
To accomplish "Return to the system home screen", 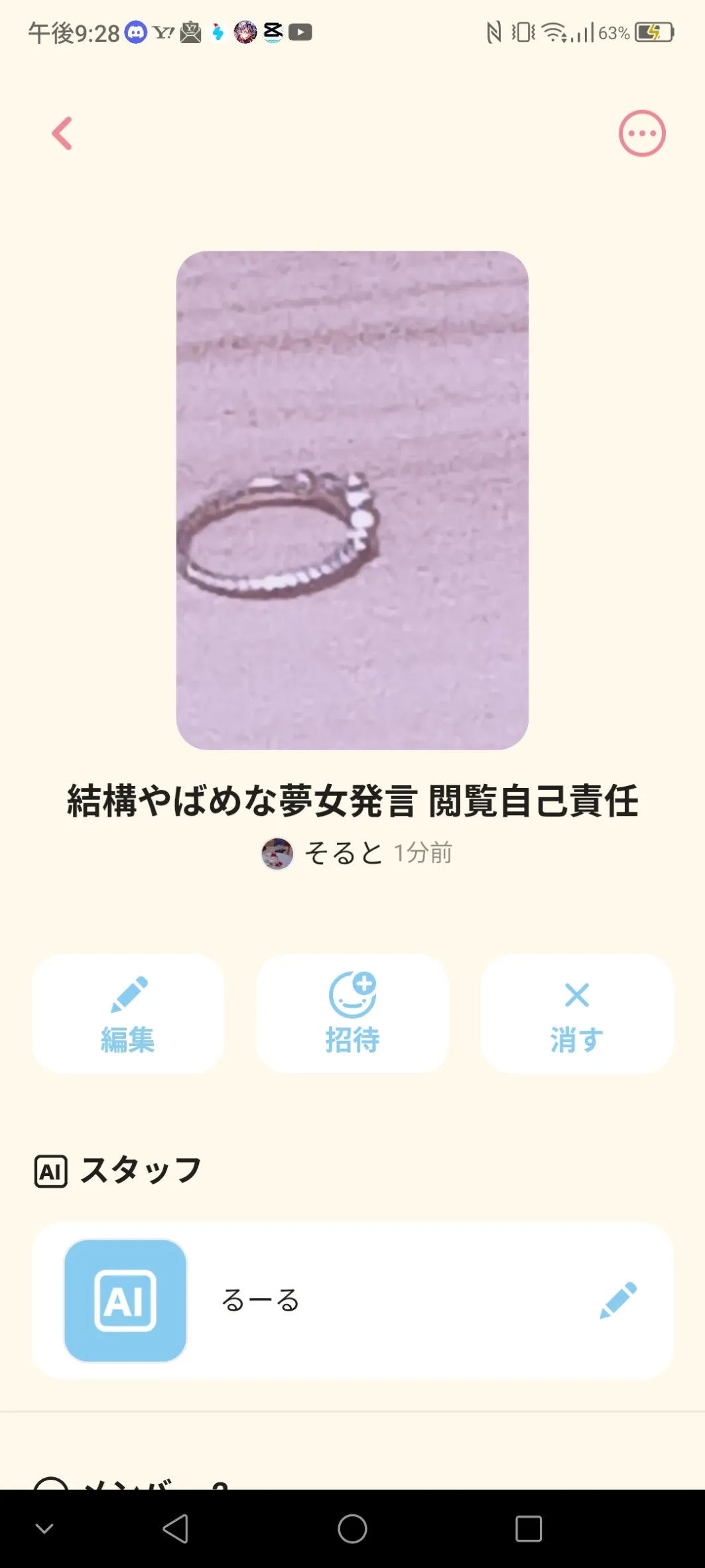I will point(352,1529).
